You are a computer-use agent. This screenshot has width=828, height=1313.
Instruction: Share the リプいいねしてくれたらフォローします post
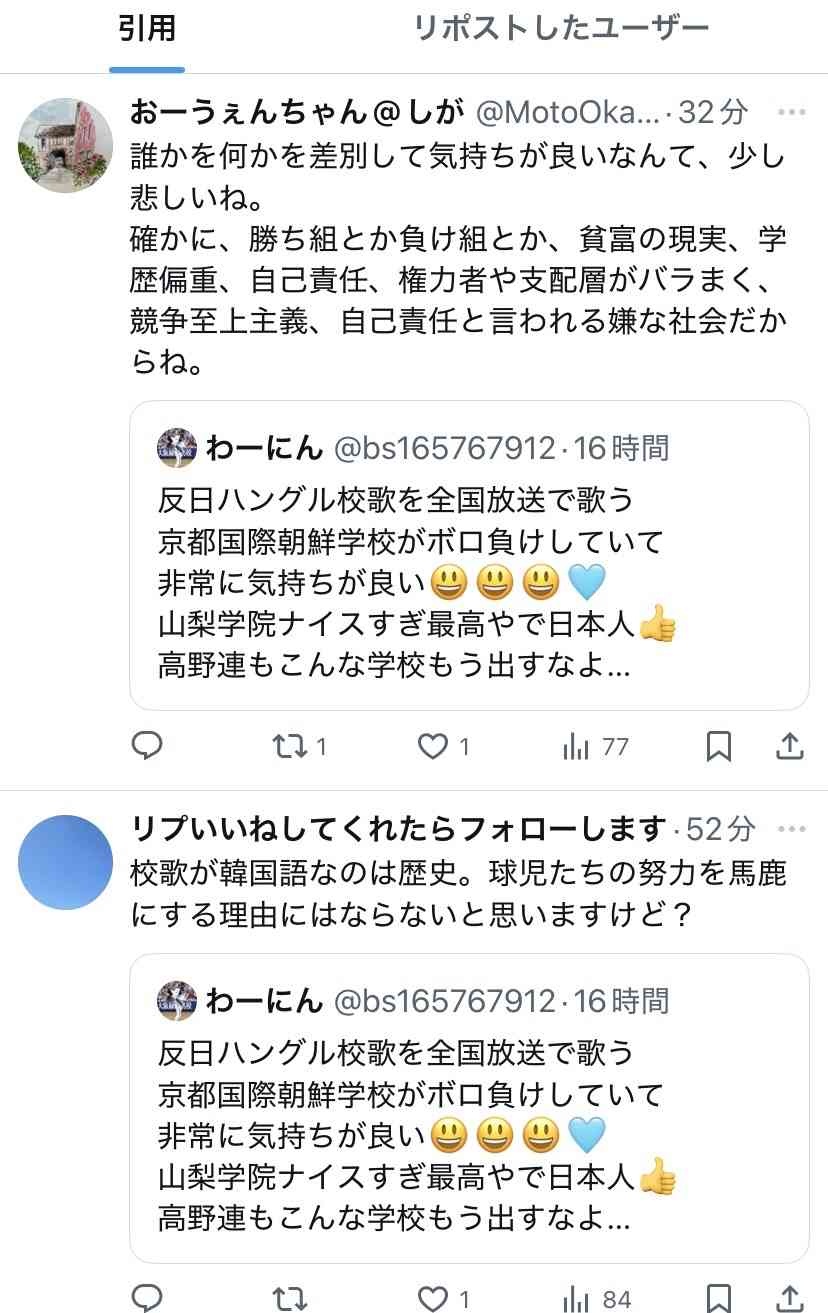pos(790,1298)
